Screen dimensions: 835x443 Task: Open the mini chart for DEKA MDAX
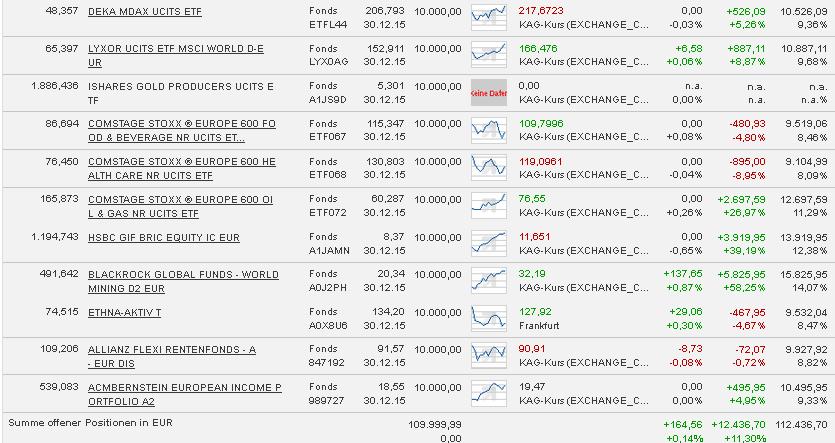pos(489,17)
